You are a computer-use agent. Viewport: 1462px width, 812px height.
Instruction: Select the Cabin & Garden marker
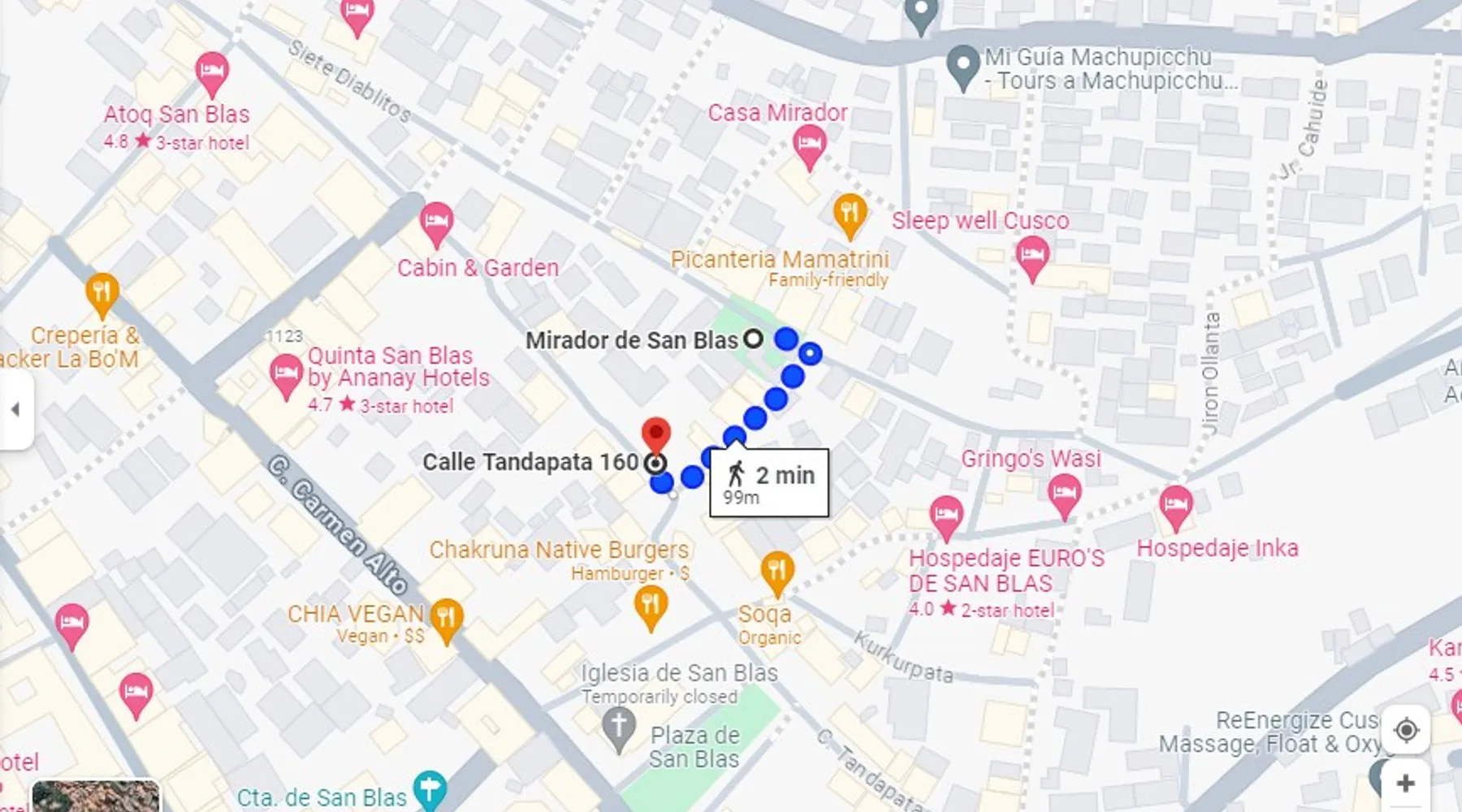(x=436, y=223)
